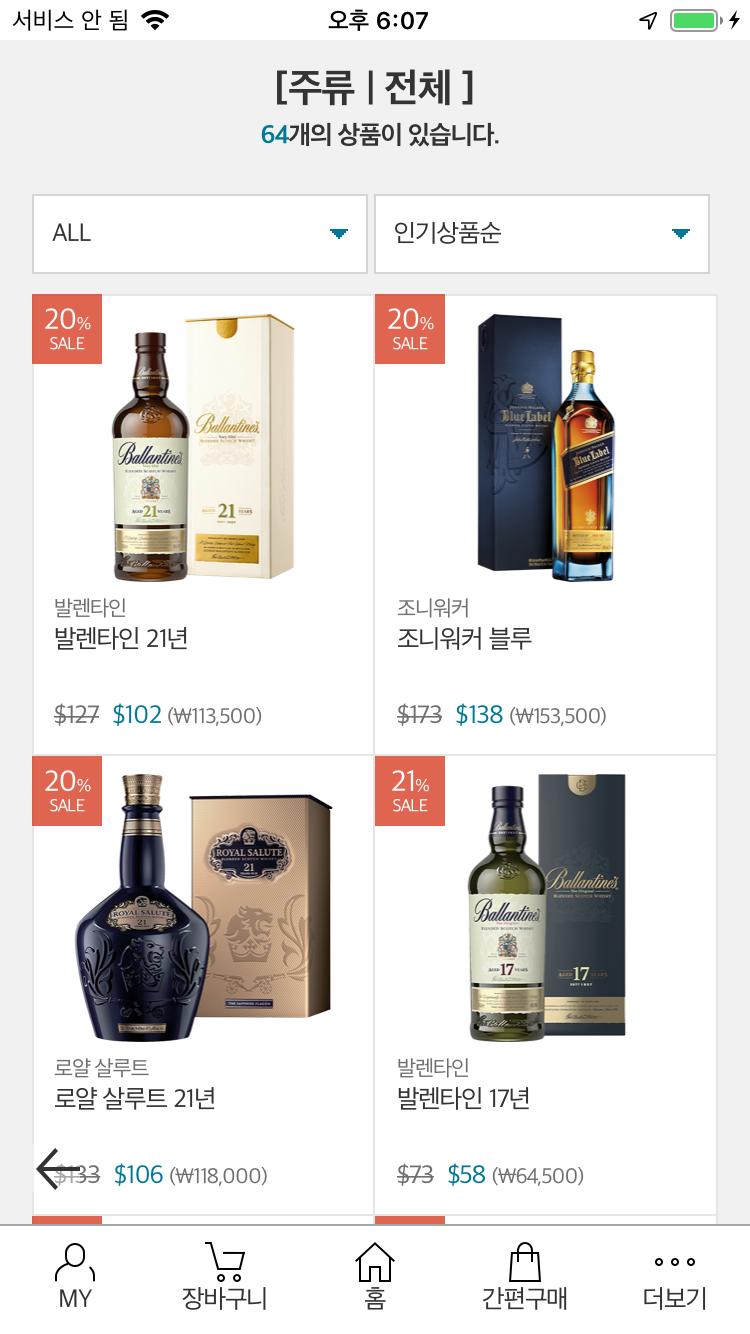Screen dimensions: 750x1334
Task: Open the 장바구니 cart tab
Action: click(225, 1277)
